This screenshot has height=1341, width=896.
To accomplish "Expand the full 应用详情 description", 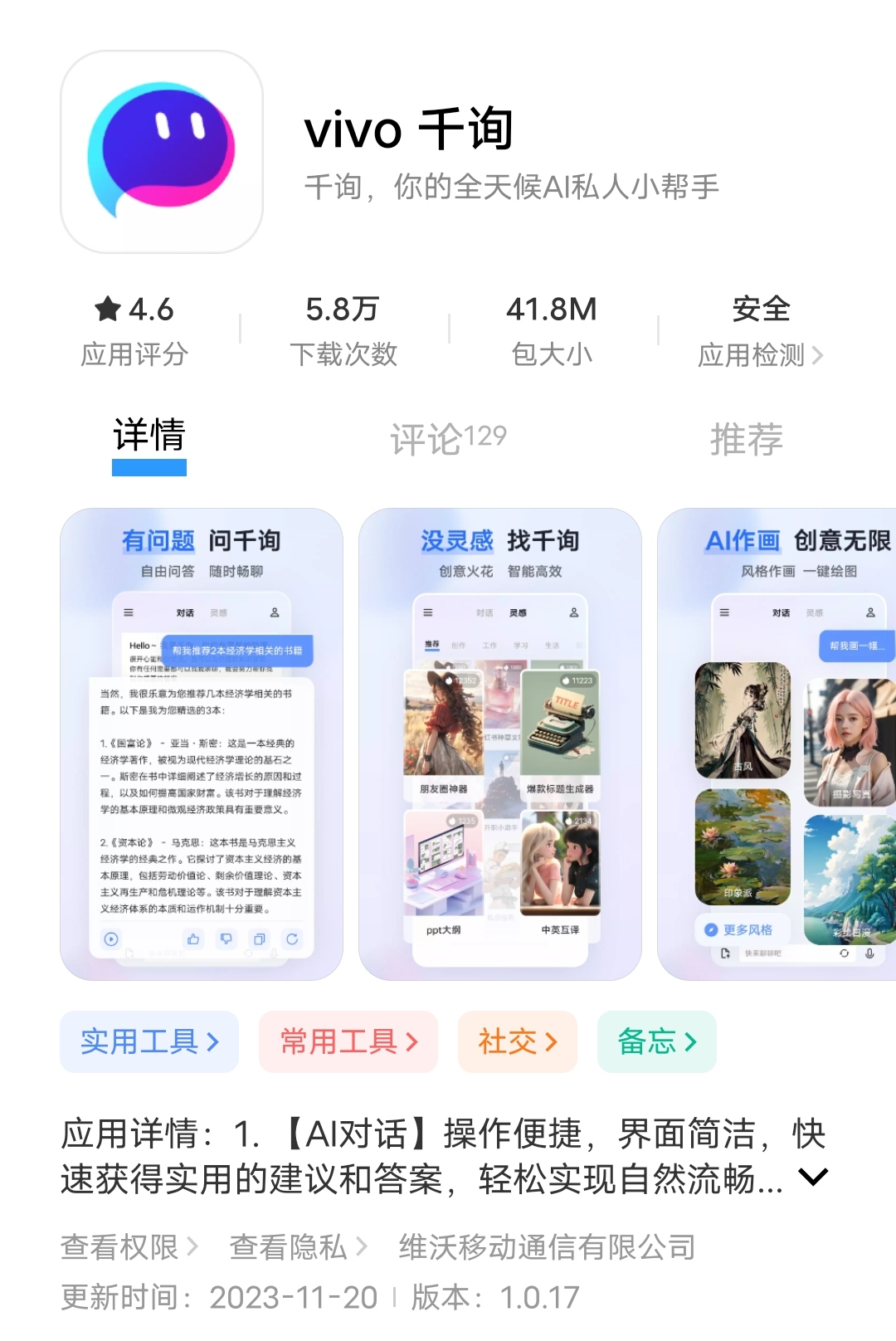I will tap(813, 1177).
